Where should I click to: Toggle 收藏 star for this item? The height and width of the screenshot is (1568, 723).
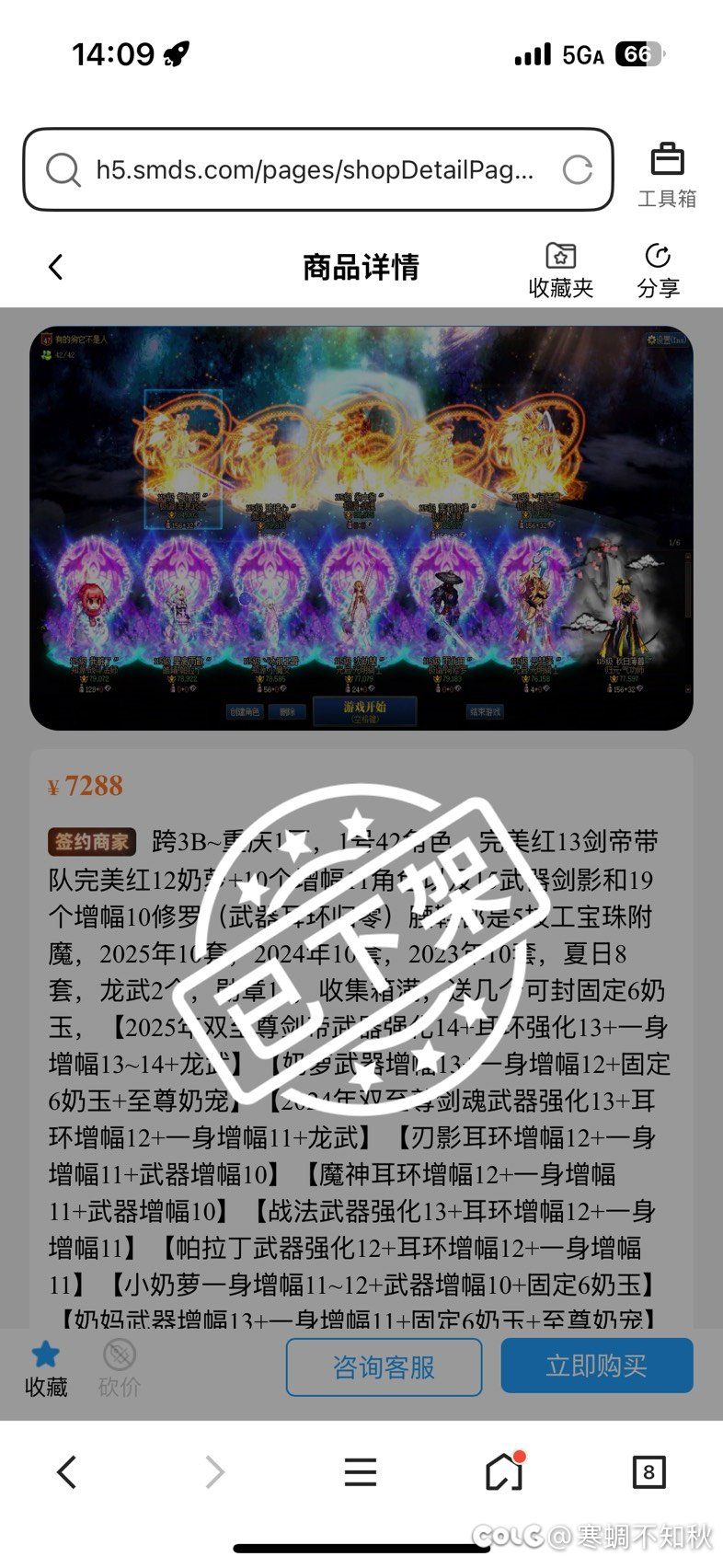45,1366
